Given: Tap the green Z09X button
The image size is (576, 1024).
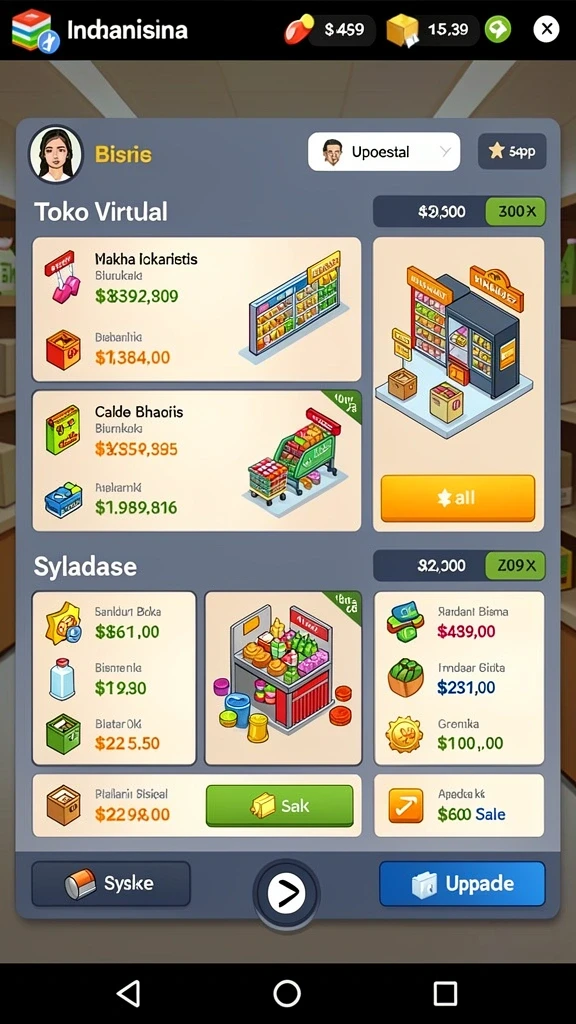Looking at the screenshot, I should [x=515, y=566].
